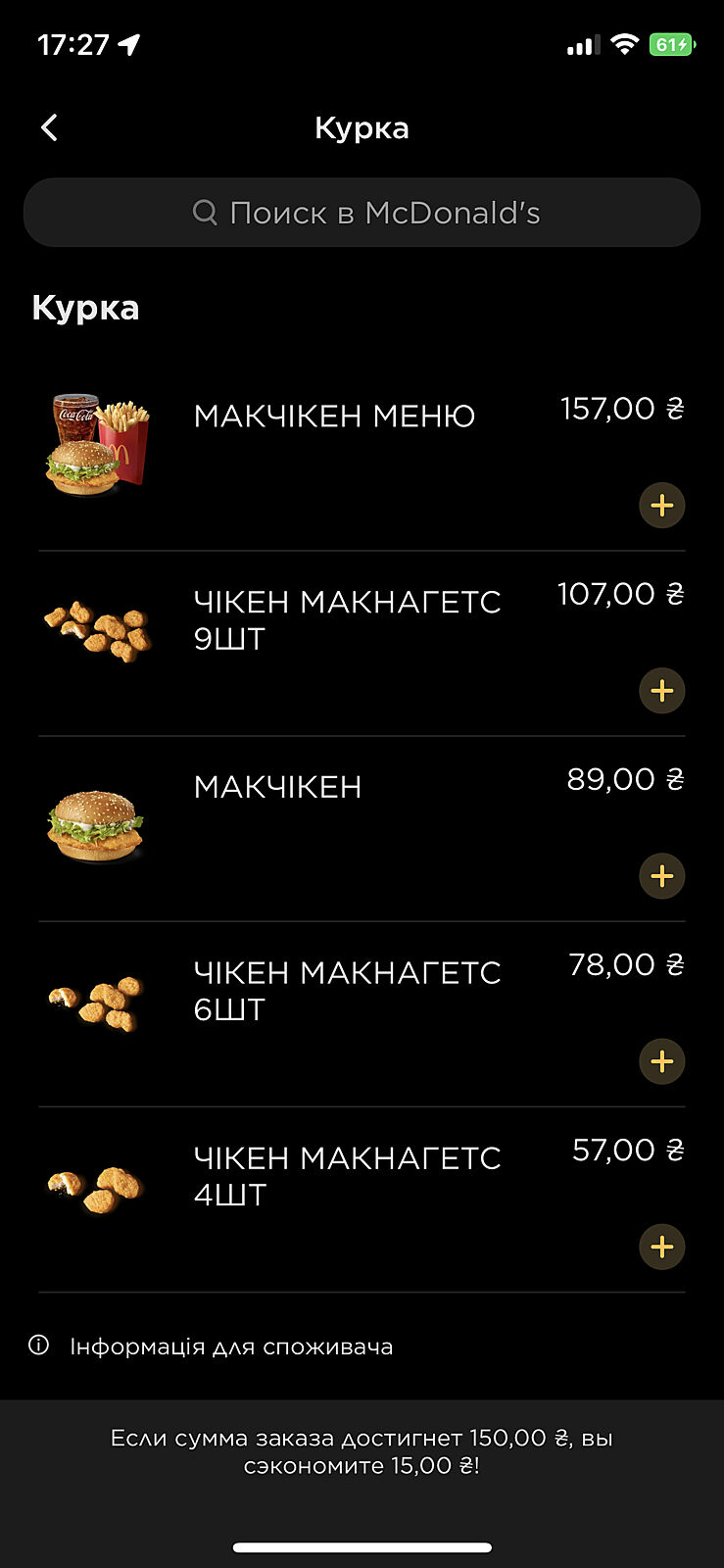The image size is (724, 1568).
Task: Add ЧІКЕН МАКНАГЕТС 4ШТ to the cart
Action: pyautogui.click(x=661, y=1247)
